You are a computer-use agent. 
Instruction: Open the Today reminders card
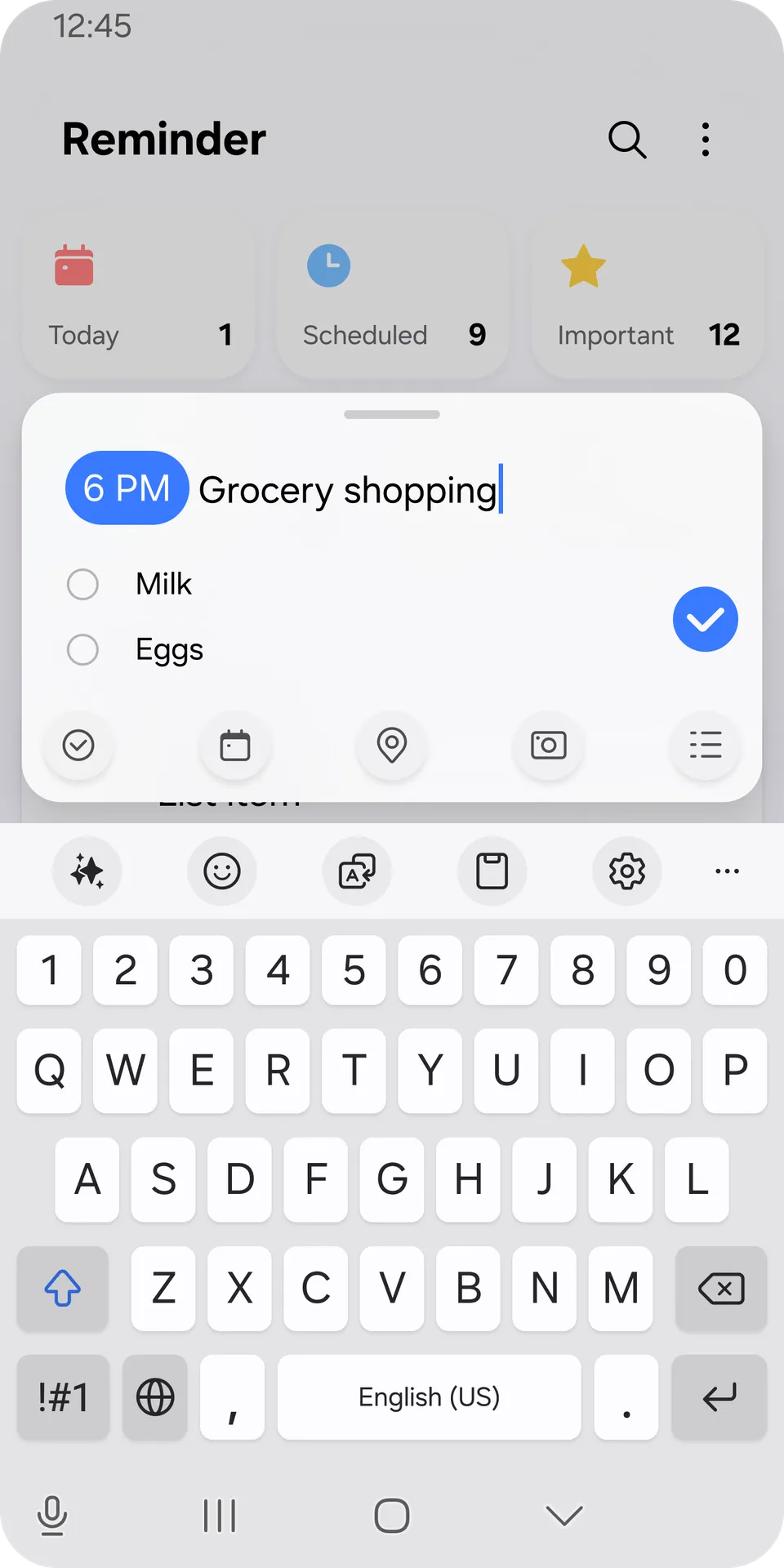click(139, 295)
